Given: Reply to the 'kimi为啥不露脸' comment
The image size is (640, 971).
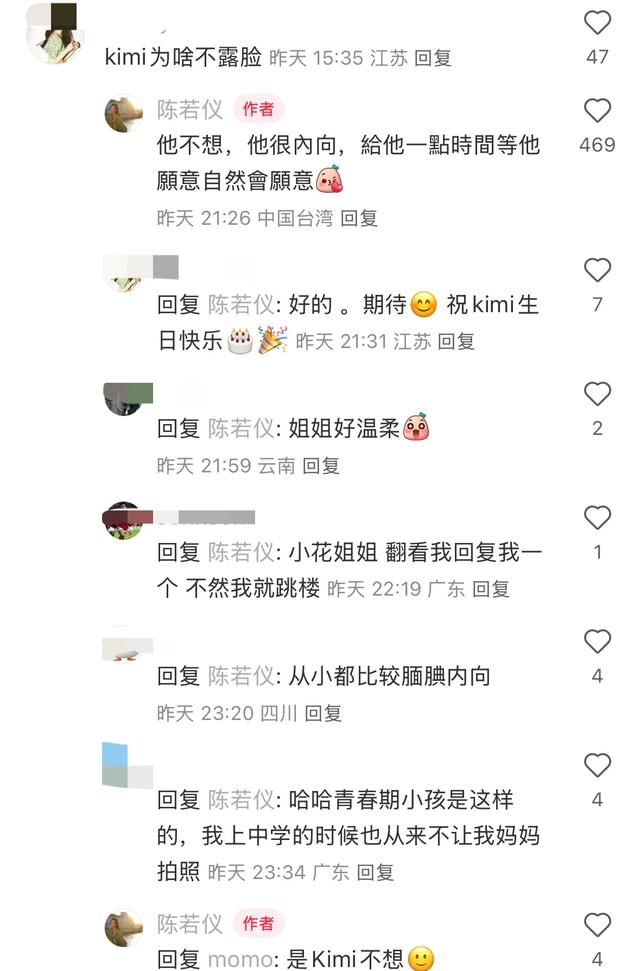Looking at the screenshot, I should [x=432, y=58].
